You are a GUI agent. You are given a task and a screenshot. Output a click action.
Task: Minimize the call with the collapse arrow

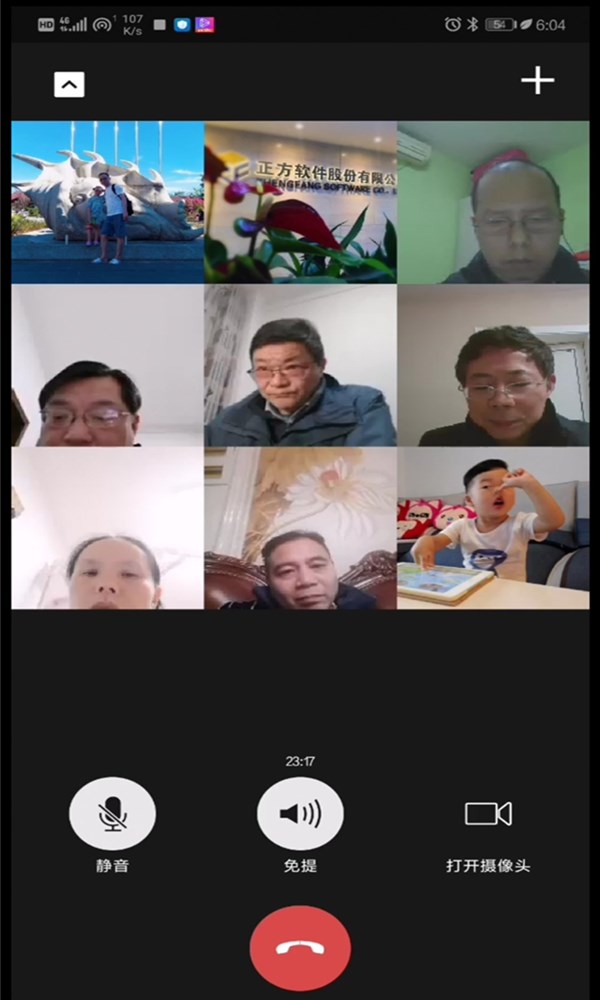pyautogui.click(x=69, y=85)
